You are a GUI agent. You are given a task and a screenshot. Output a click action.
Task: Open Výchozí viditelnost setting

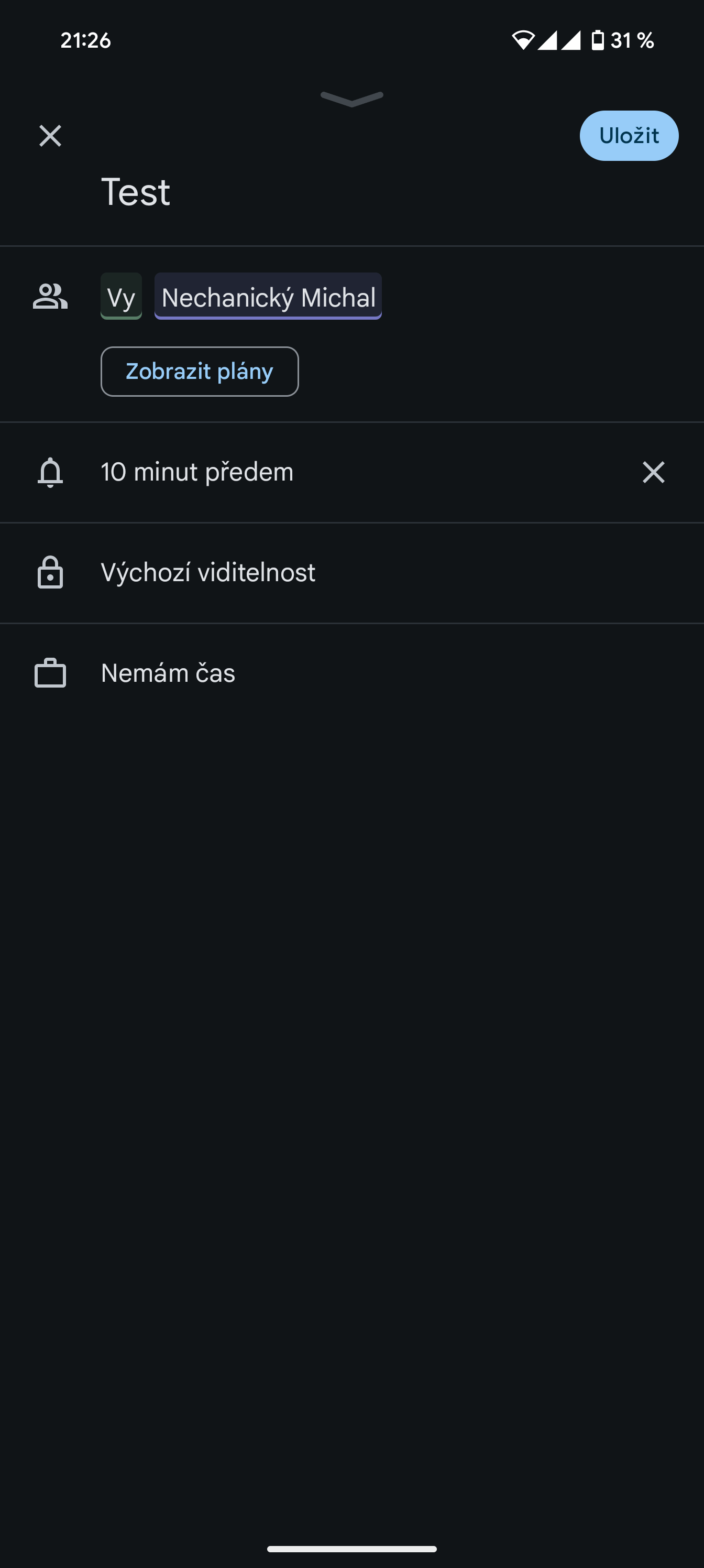(208, 573)
